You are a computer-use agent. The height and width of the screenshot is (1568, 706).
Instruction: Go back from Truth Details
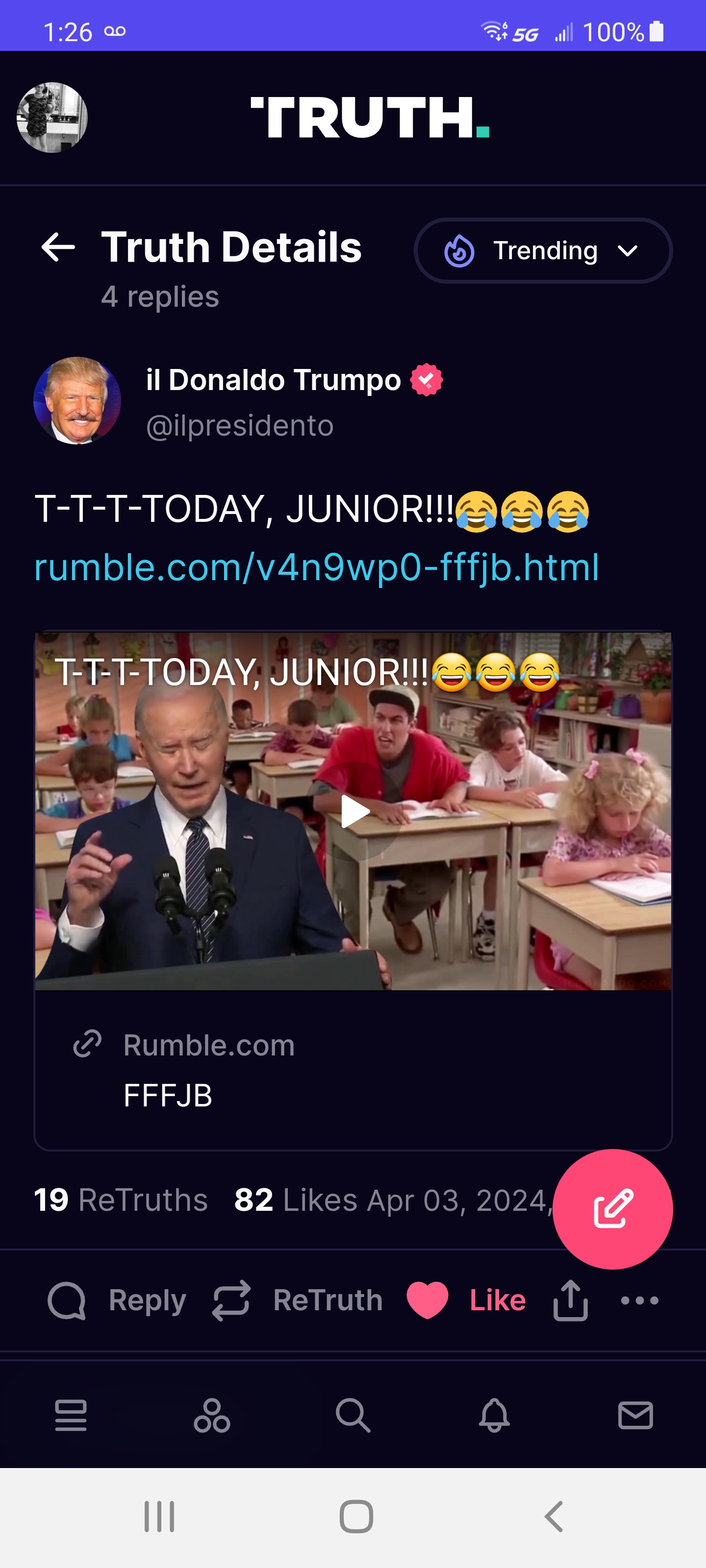tap(58, 247)
